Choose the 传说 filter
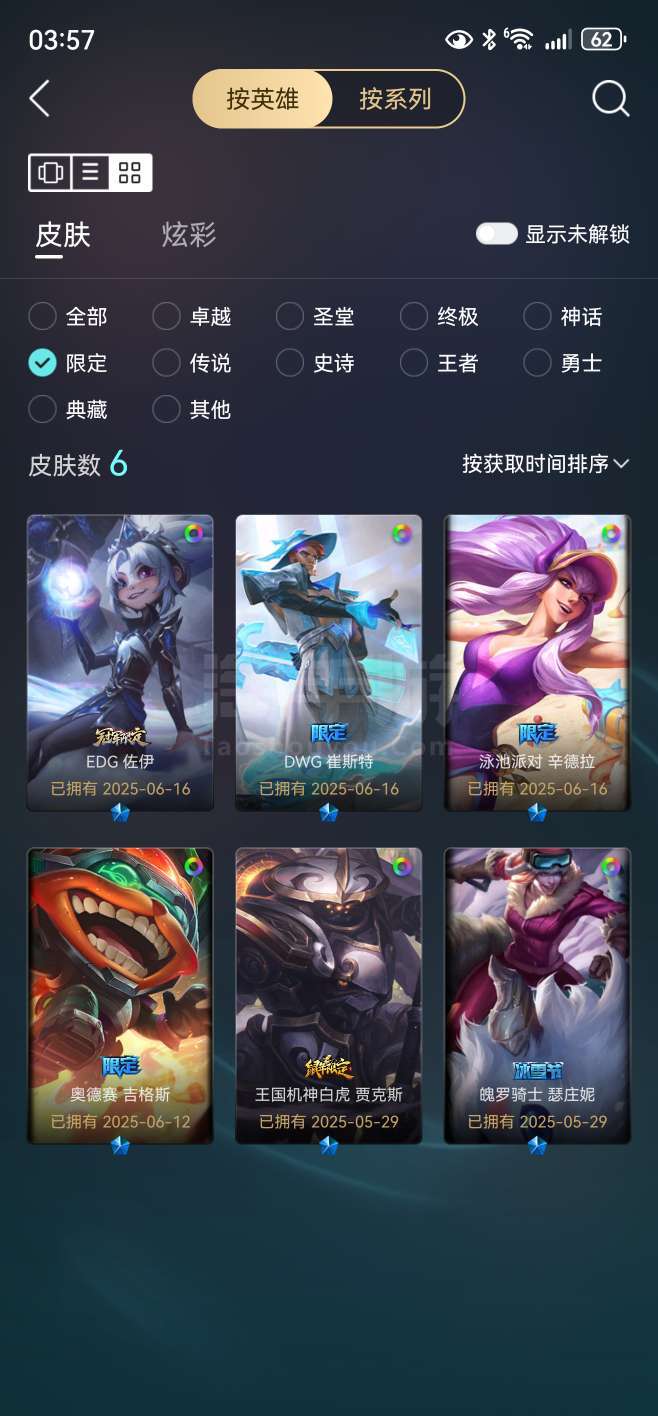This screenshot has width=658, height=1416. click(x=192, y=363)
